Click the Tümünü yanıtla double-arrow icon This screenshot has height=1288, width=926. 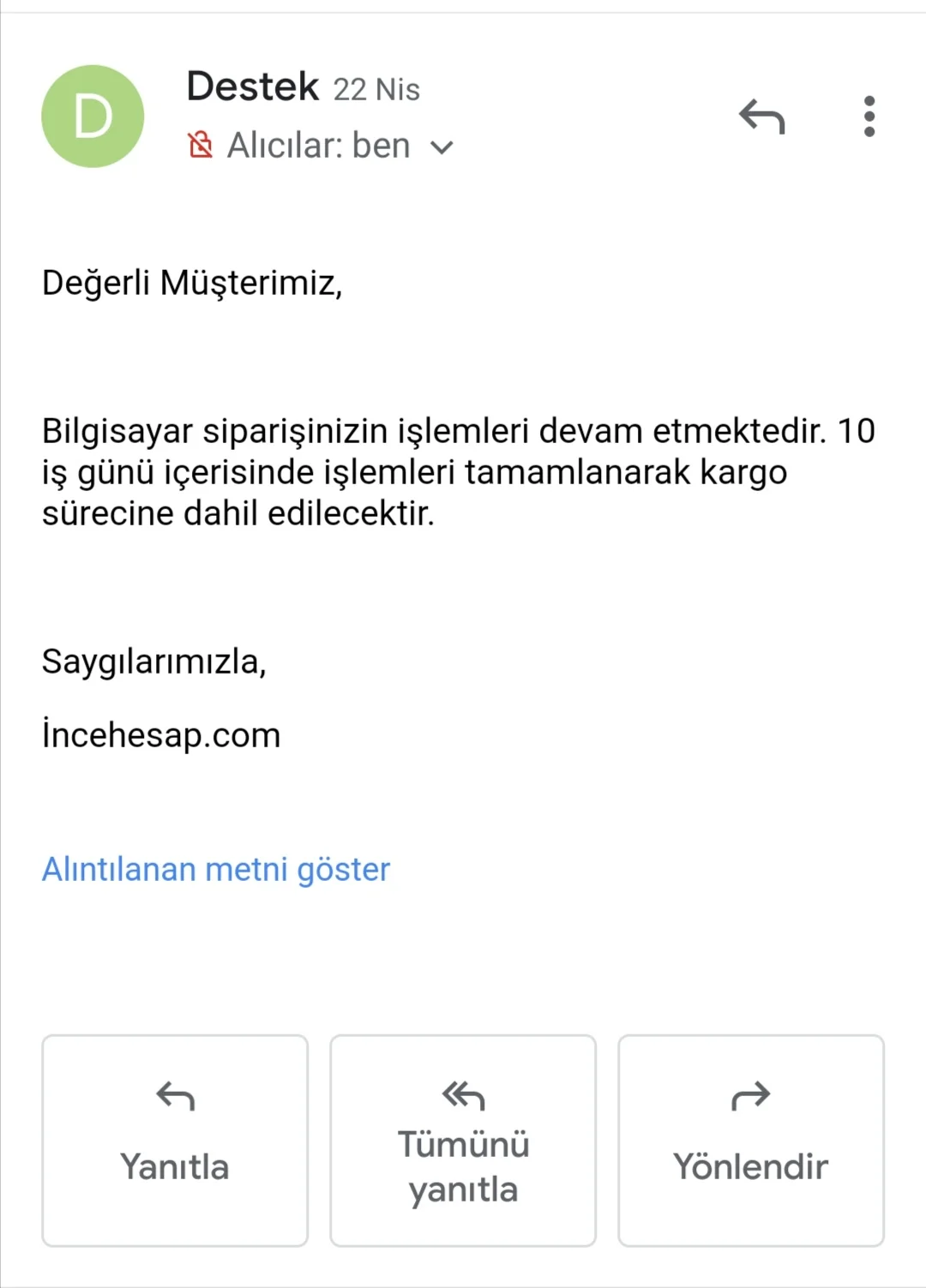(462, 1093)
